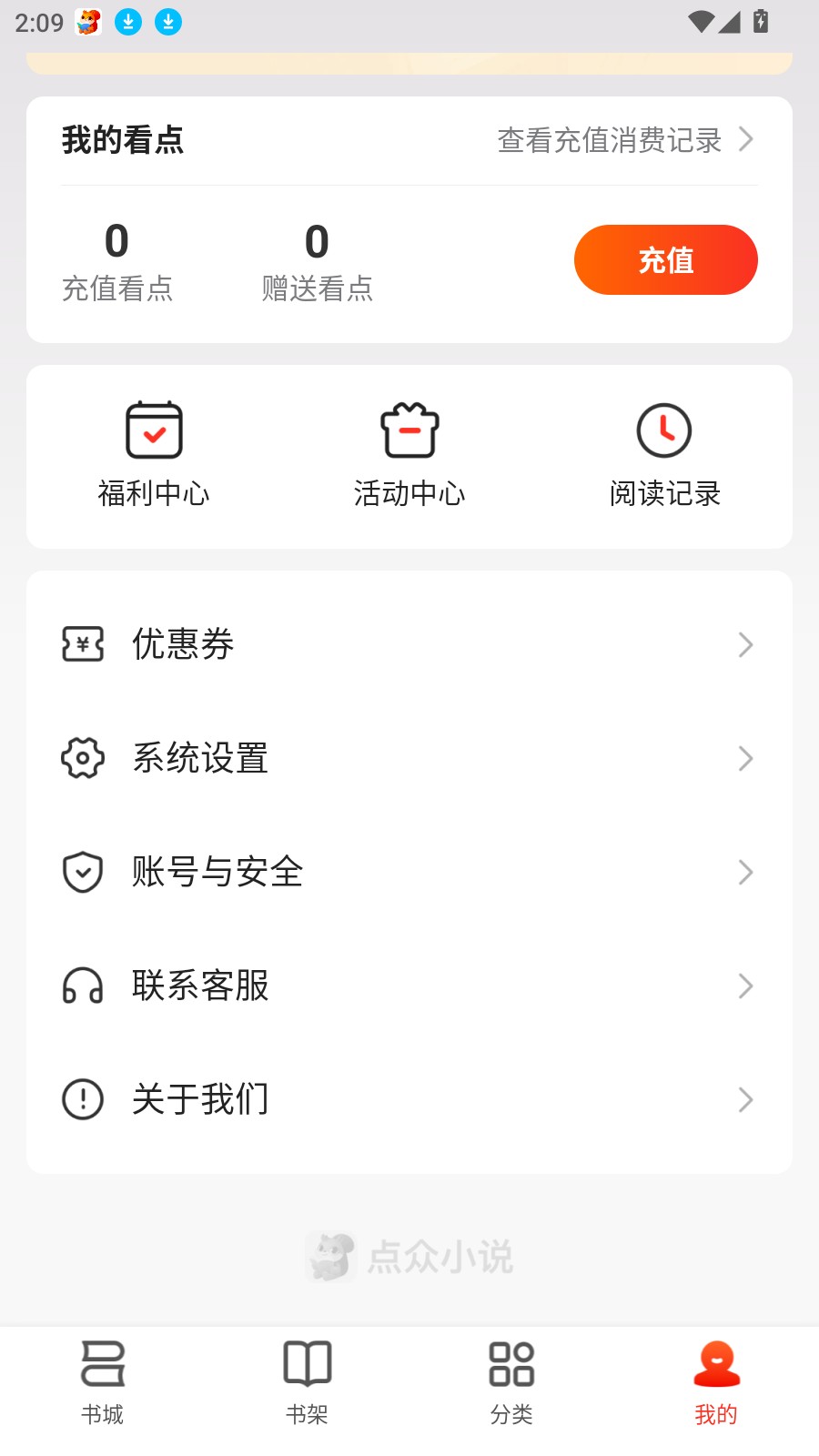
Task: Click the 账号与安全 shield icon
Action: pyautogui.click(x=82, y=871)
